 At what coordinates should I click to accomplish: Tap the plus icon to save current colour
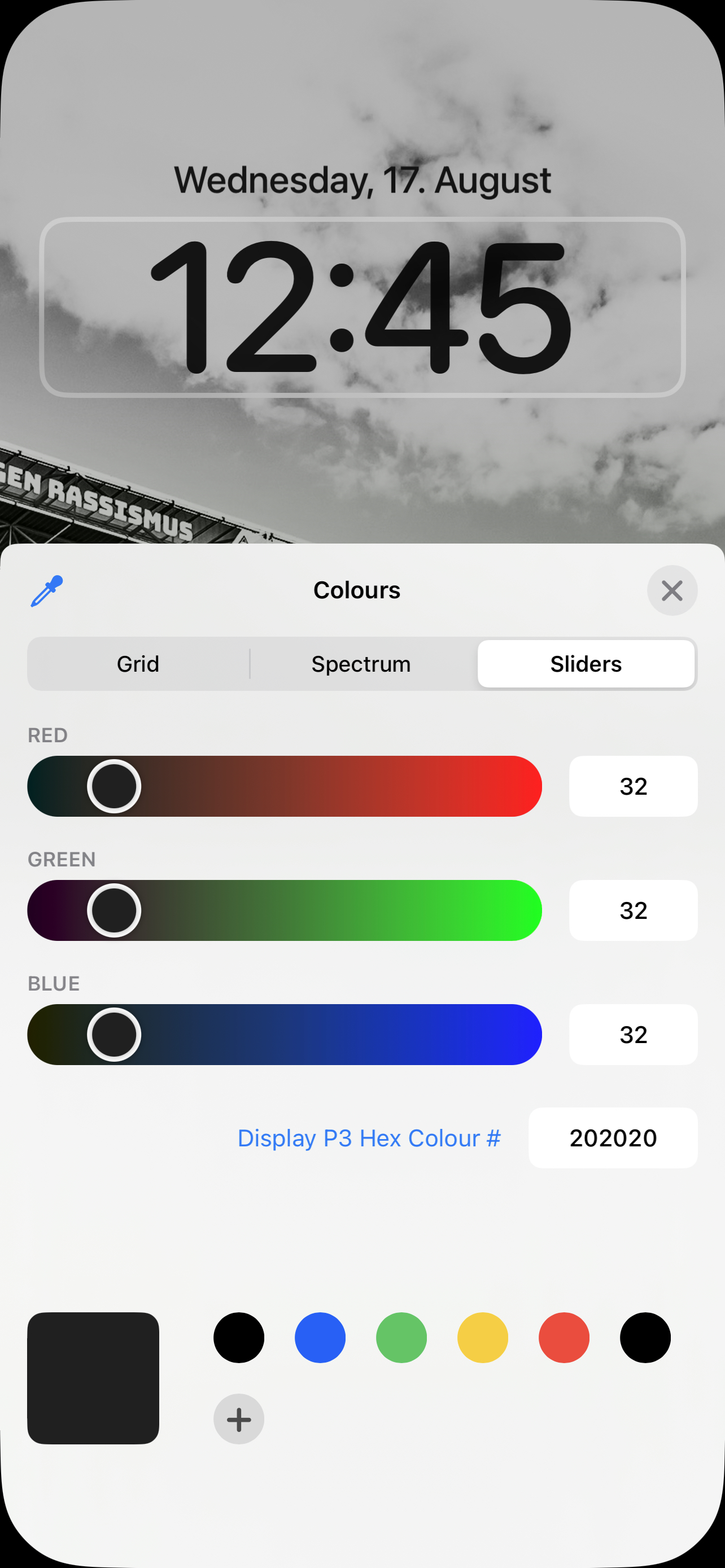[x=239, y=1419]
